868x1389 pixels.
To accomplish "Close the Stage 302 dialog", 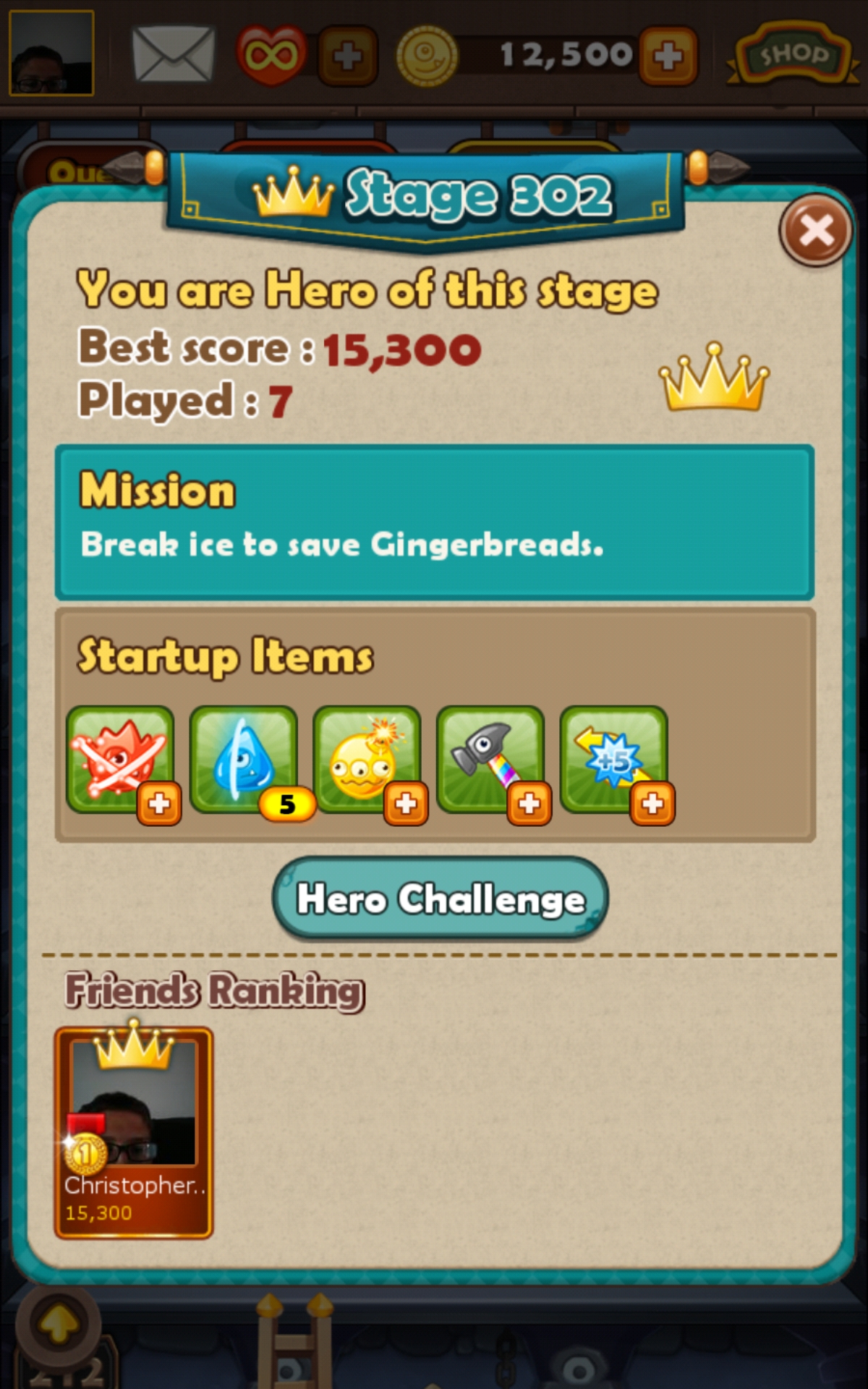I will pos(816,231).
